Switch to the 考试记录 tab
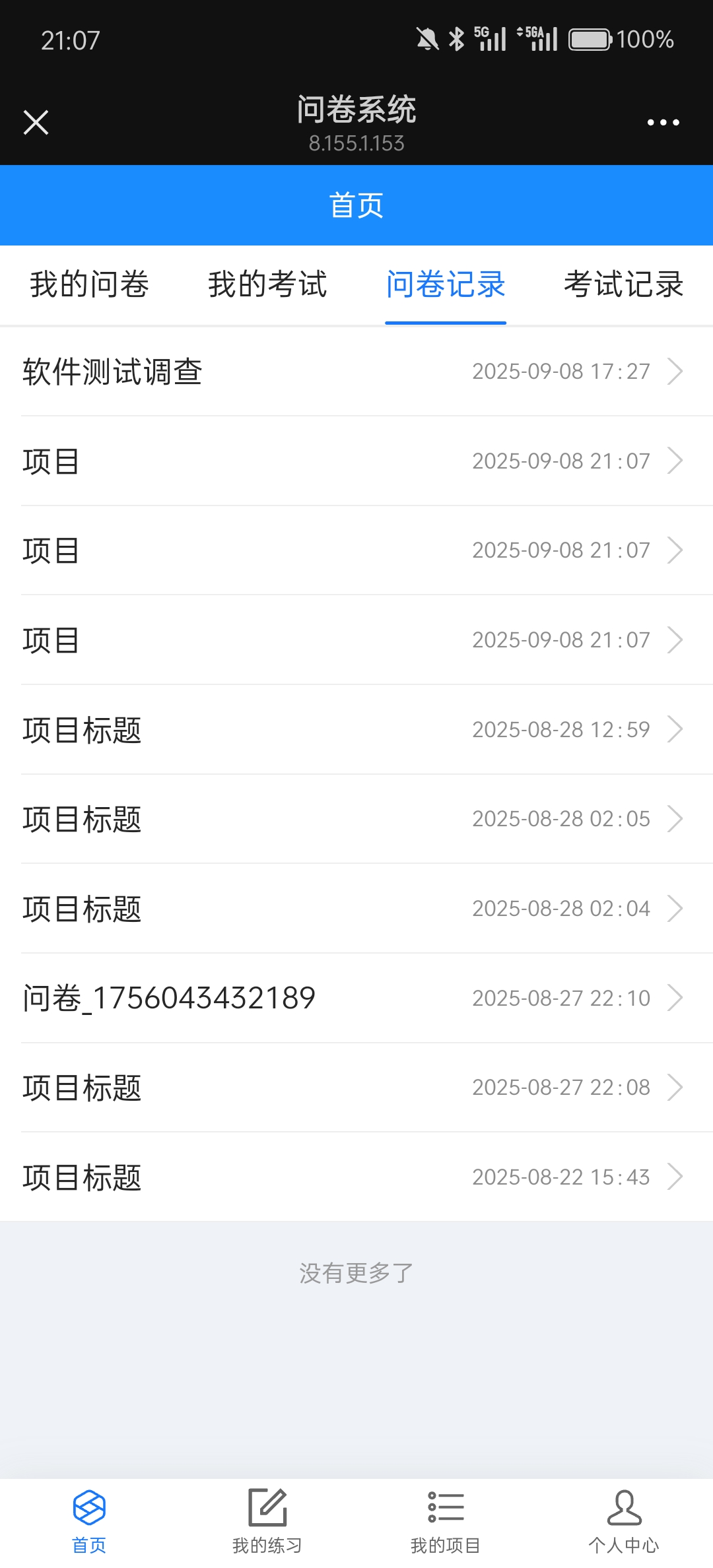 tap(624, 284)
